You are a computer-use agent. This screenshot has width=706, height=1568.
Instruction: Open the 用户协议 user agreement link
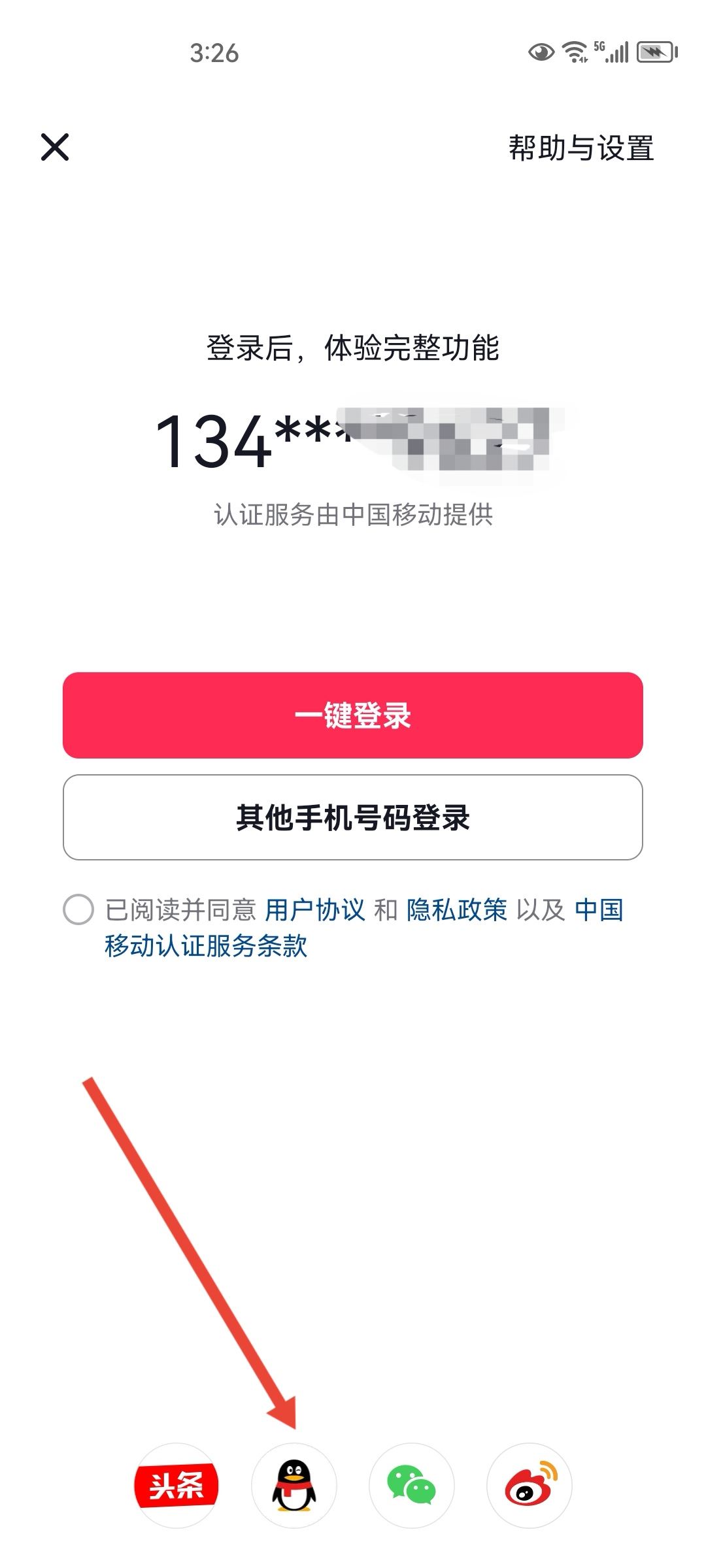point(316,908)
